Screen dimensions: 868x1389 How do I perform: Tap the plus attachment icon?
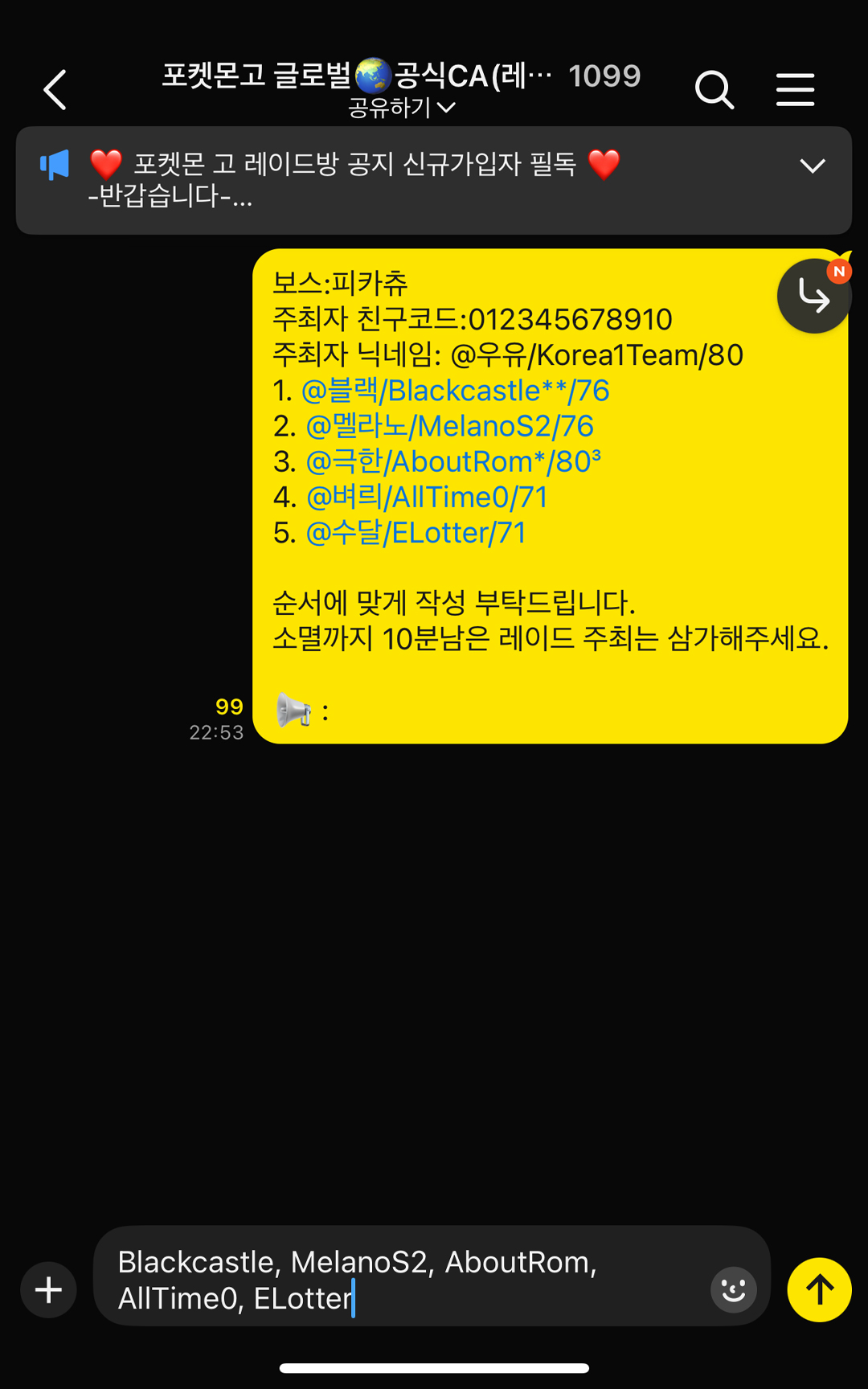pyautogui.click(x=47, y=1289)
